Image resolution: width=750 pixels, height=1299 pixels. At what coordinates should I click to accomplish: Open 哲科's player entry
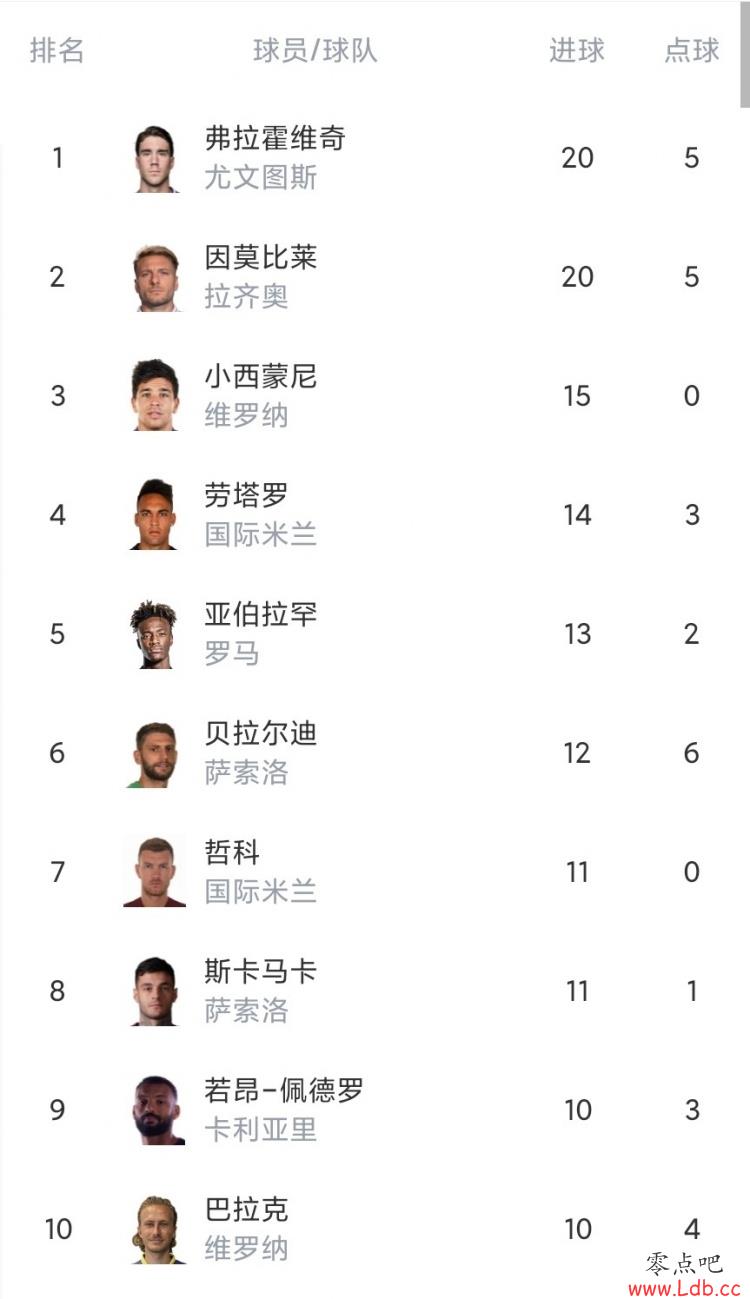(x=375, y=872)
